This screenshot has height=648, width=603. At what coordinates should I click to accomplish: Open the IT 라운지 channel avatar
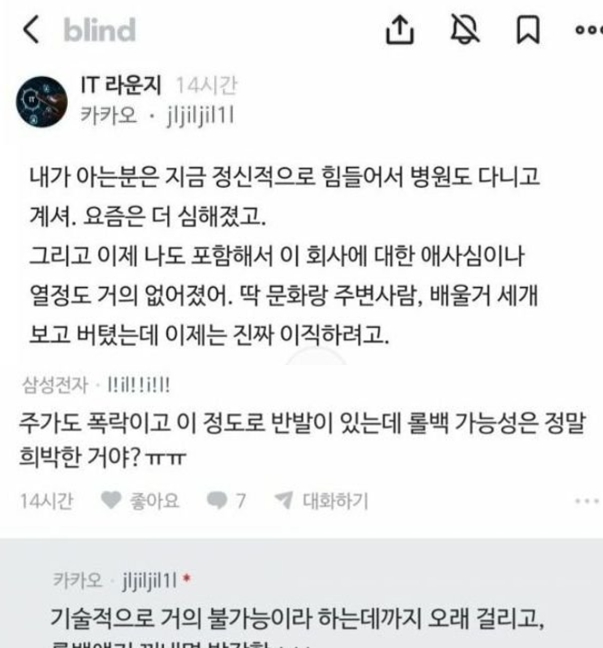coord(42,102)
